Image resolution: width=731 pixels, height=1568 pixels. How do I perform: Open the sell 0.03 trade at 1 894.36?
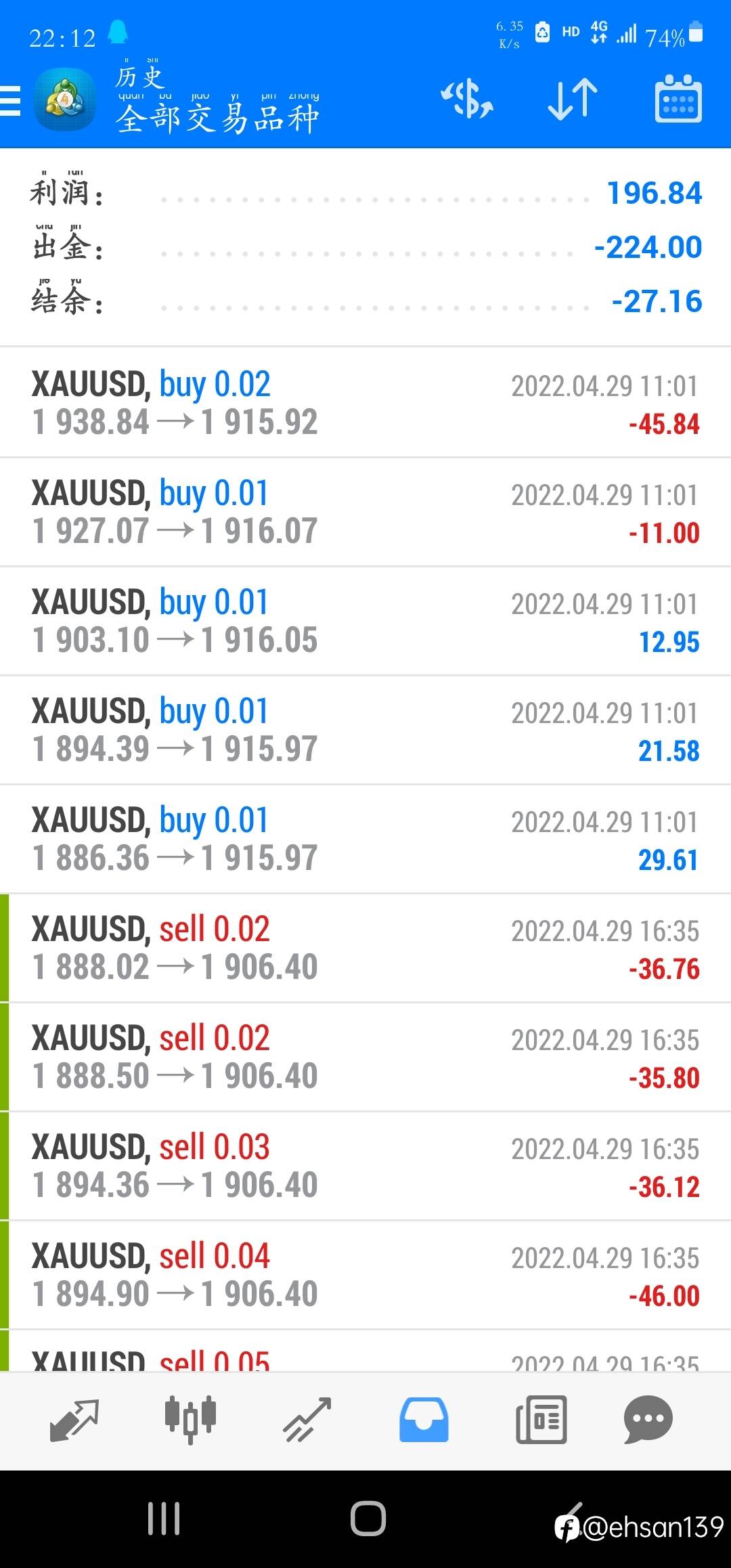tap(365, 1166)
